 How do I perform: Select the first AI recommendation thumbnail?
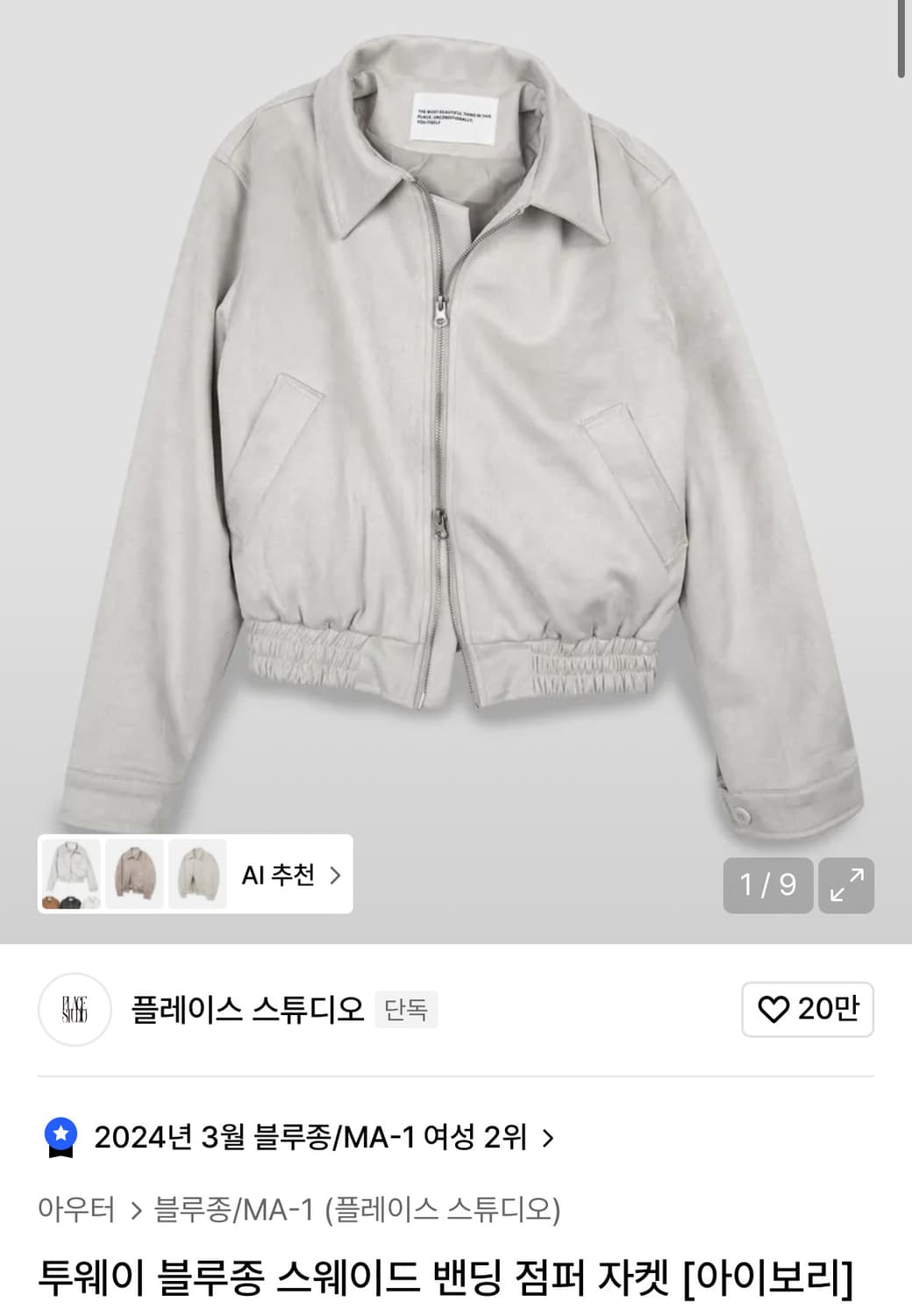(x=70, y=875)
